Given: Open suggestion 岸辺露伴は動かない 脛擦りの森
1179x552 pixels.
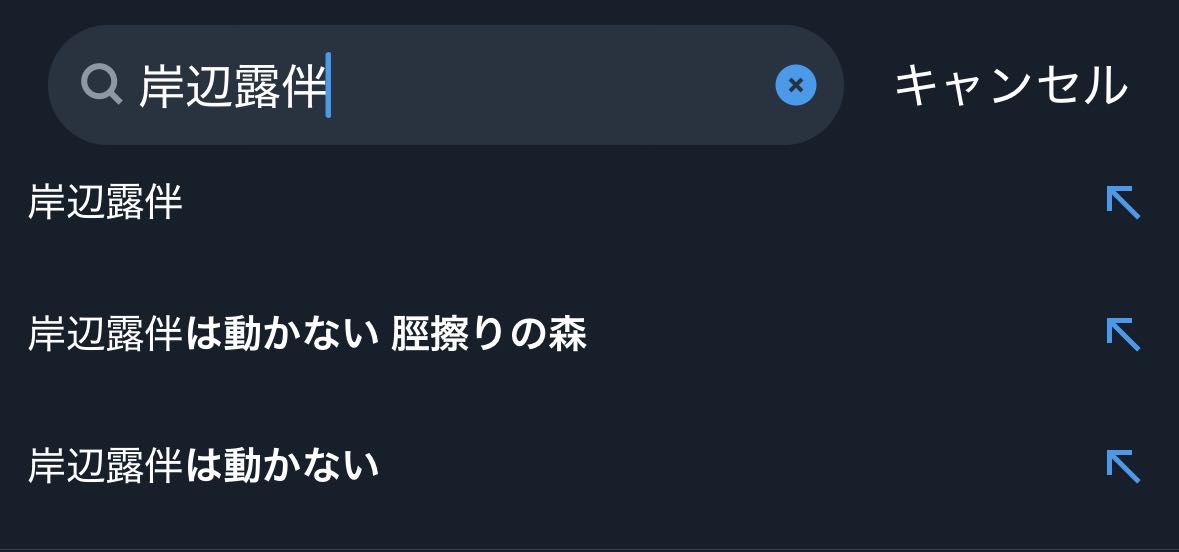Looking at the screenshot, I should [307, 335].
